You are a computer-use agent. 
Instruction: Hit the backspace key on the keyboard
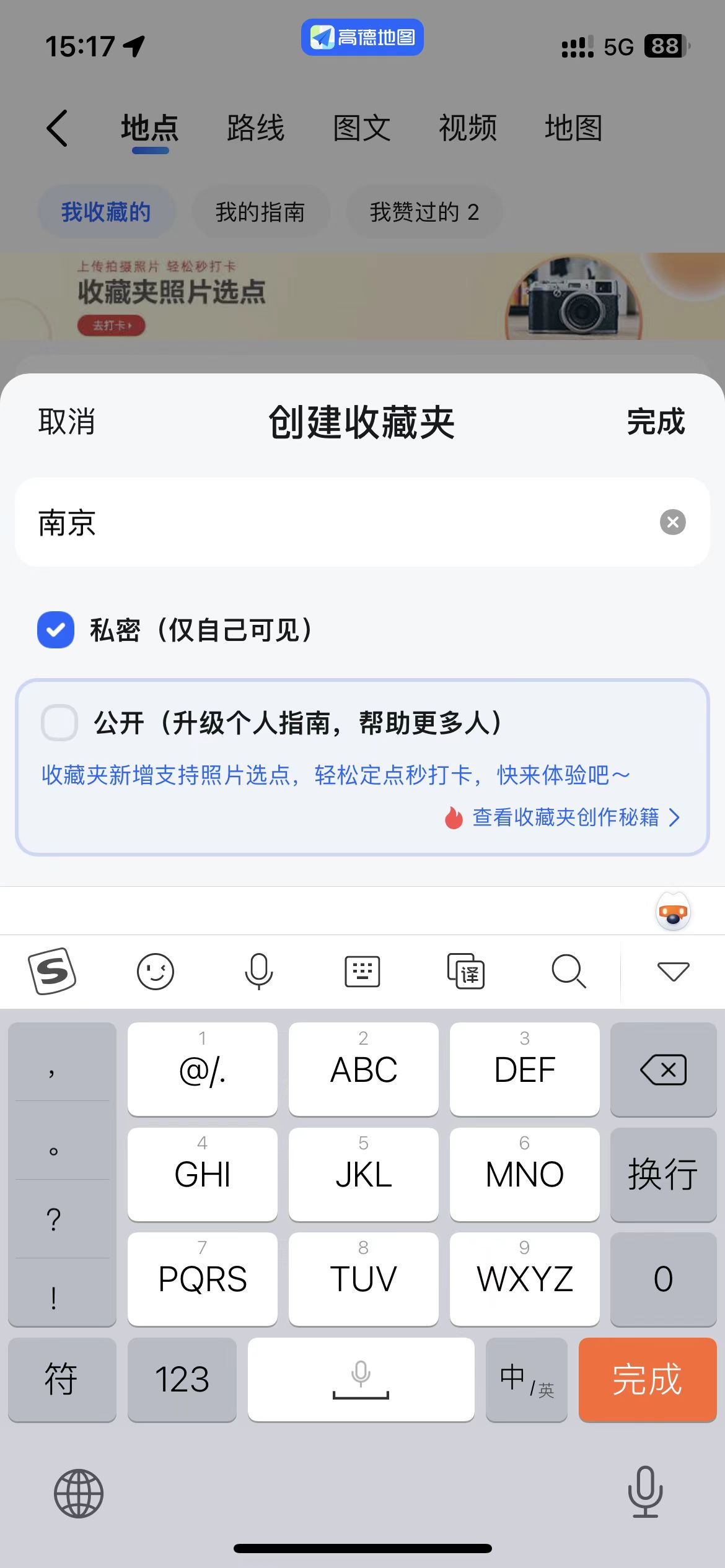coord(663,1069)
